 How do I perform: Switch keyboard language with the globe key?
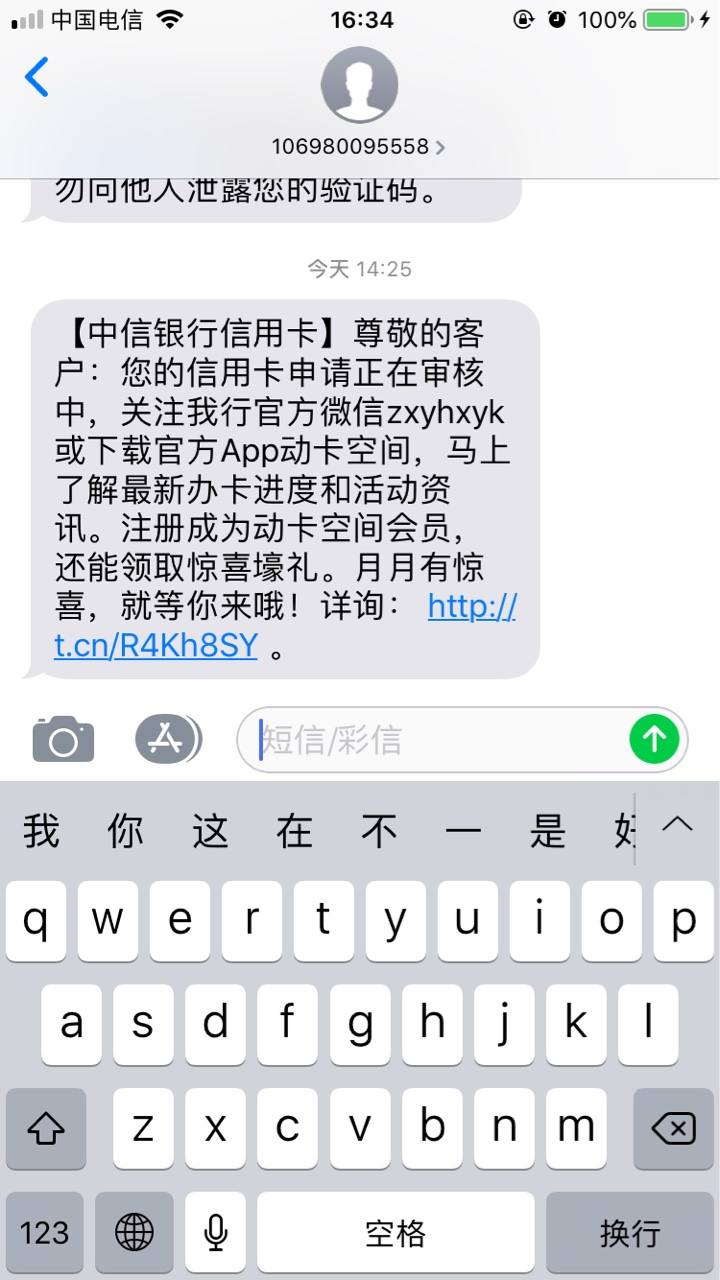[134, 1232]
